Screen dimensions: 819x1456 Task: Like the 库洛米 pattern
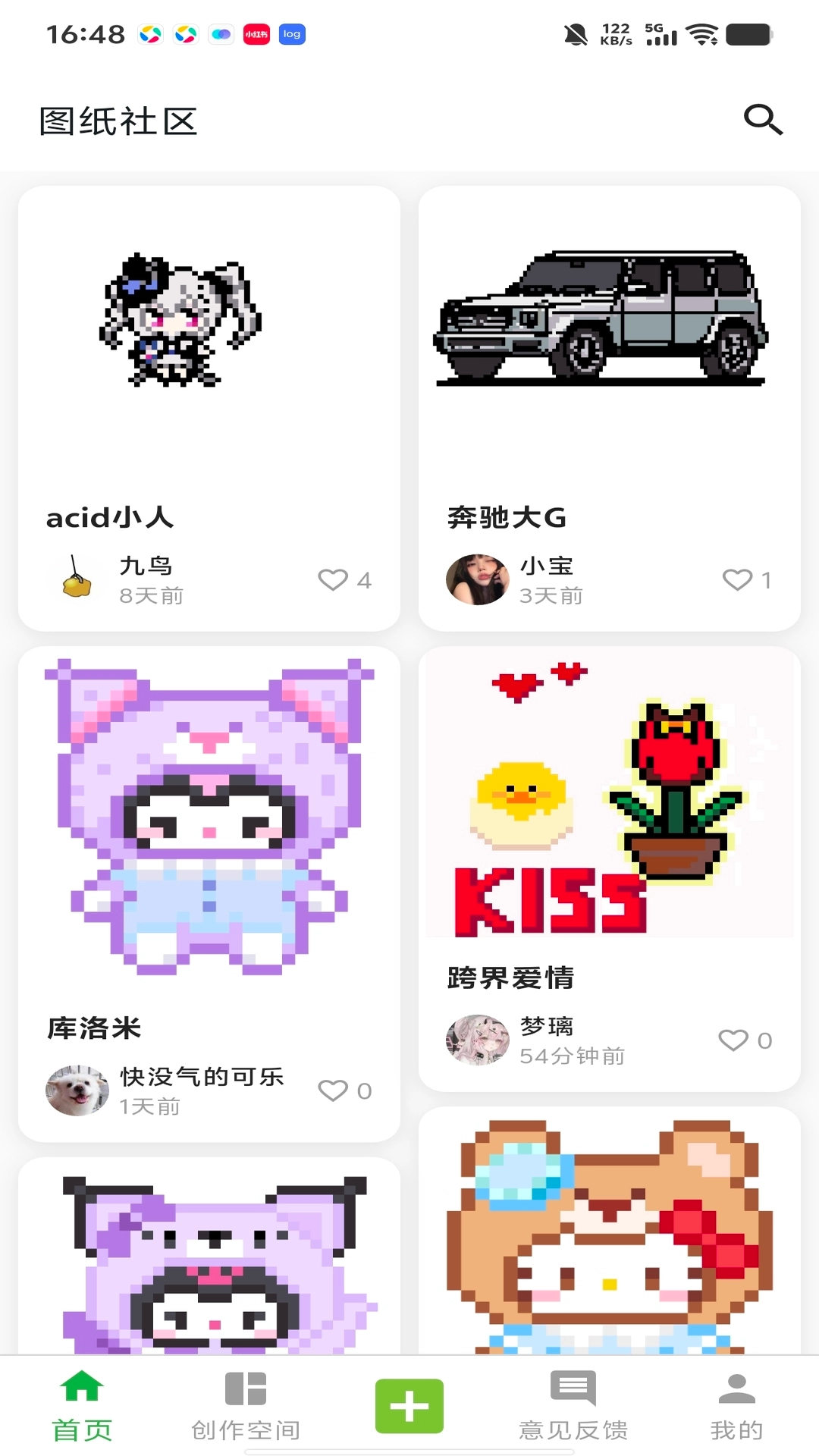coord(334,1090)
